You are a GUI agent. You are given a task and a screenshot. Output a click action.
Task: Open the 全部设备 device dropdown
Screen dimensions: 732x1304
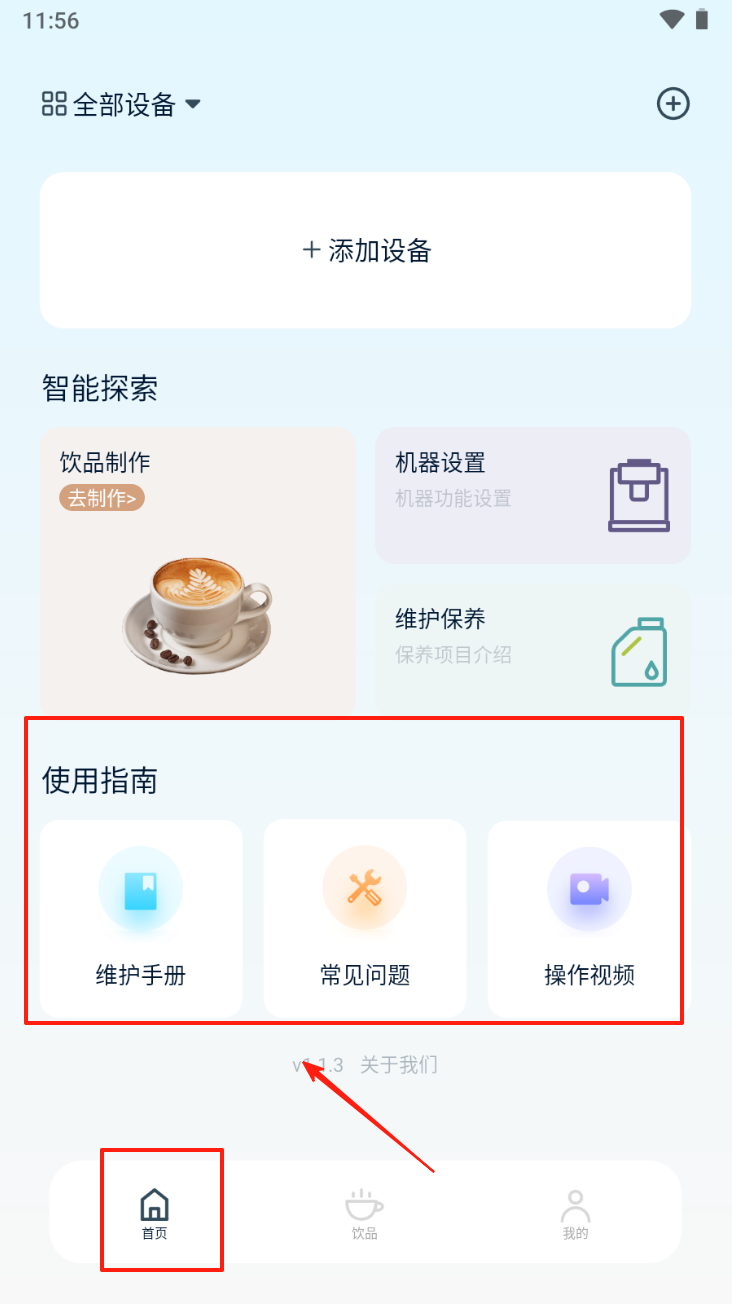click(122, 104)
